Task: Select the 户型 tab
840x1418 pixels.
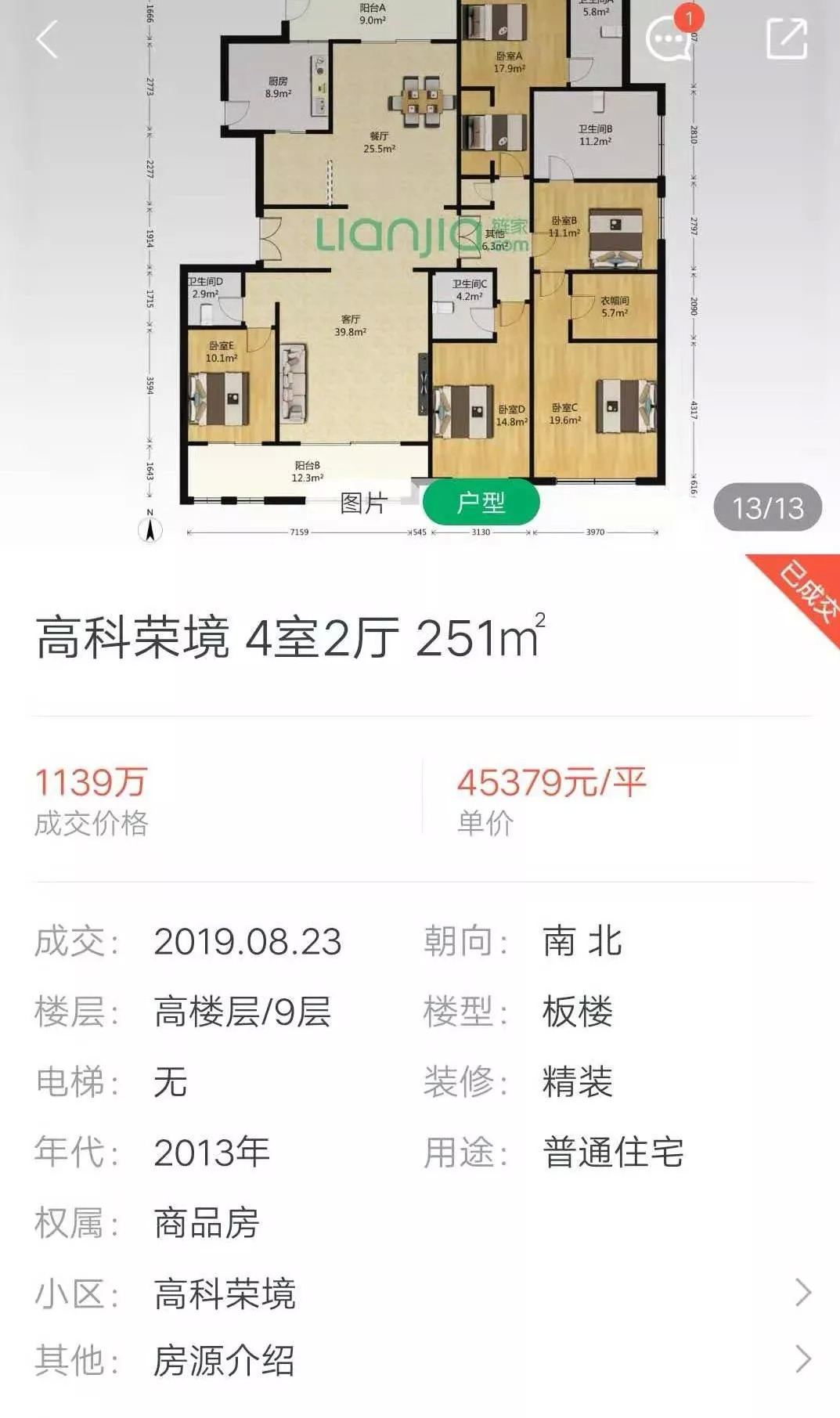Action: point(481,503)
